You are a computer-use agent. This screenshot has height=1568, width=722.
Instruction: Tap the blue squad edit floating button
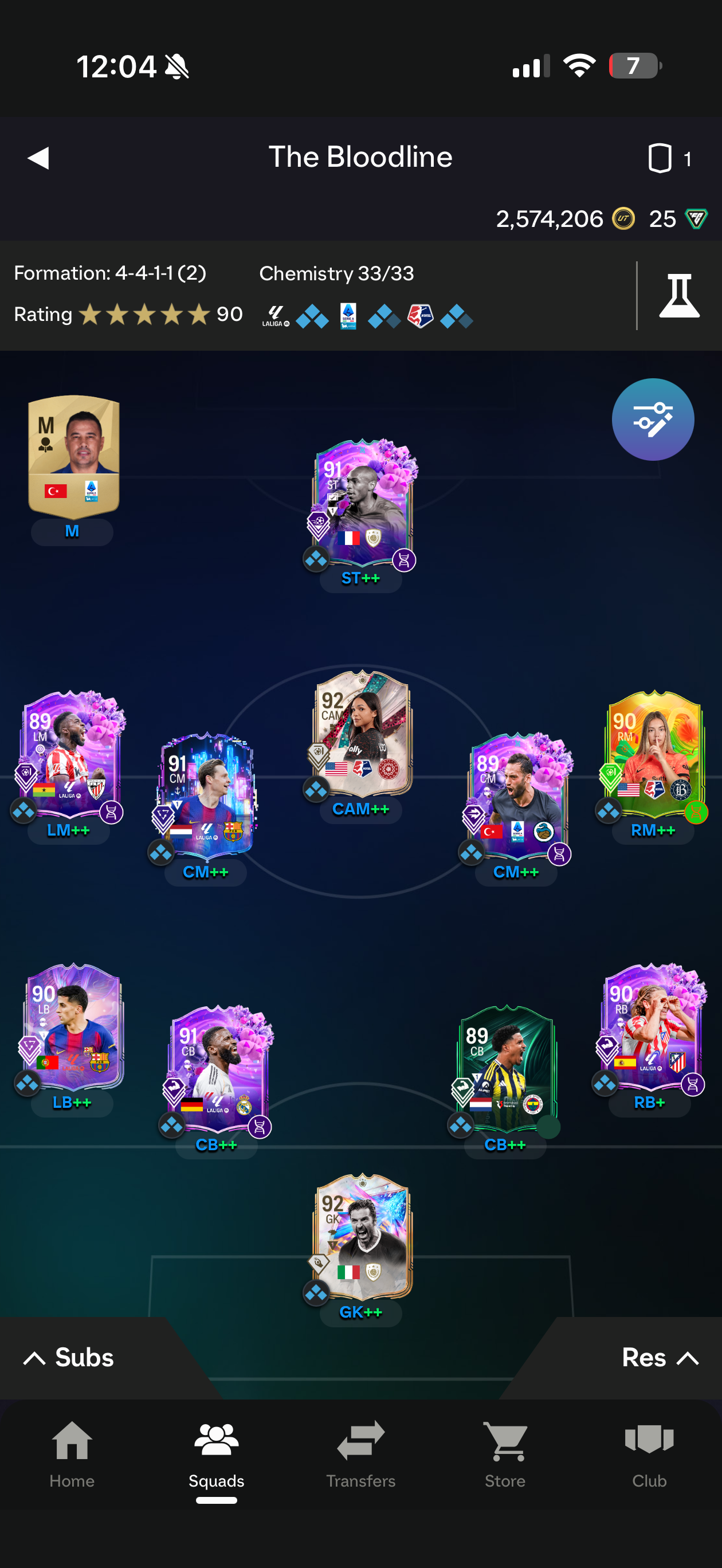pyautogui.click(x=653, y=420)
